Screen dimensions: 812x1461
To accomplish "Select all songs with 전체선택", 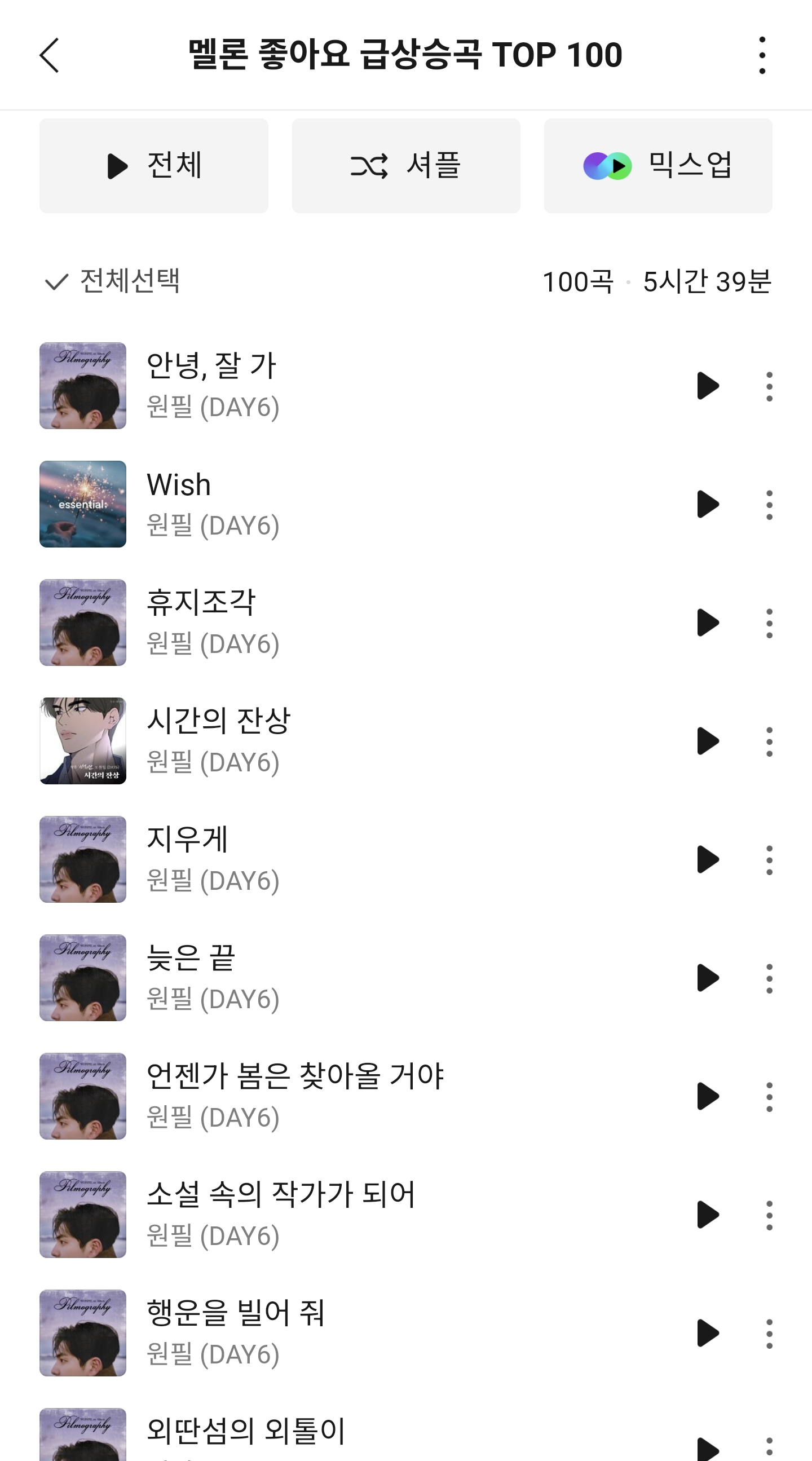I will [113, 281].
